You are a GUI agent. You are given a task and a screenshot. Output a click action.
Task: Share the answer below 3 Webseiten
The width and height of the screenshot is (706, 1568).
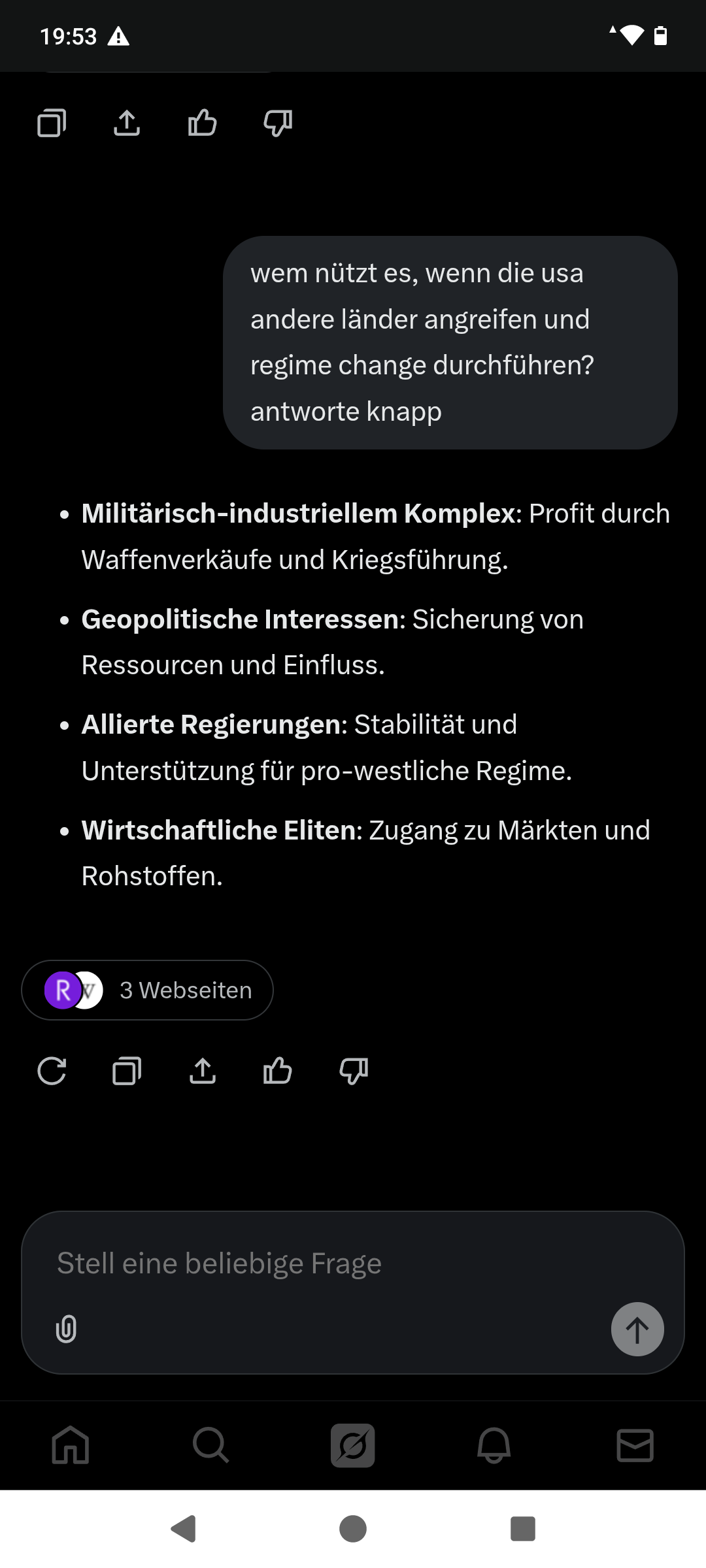(x=203, y=1071)
